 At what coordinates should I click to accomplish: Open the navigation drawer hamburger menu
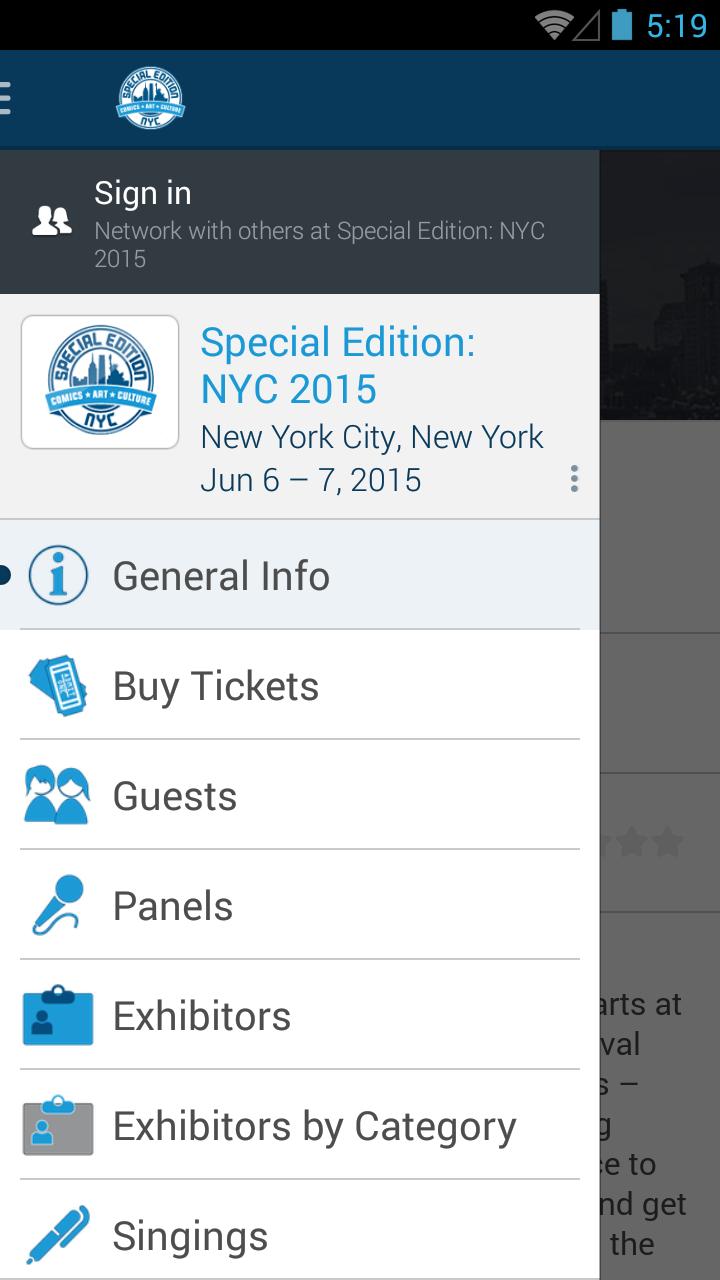pyautogui.click(x=8, y=97)
